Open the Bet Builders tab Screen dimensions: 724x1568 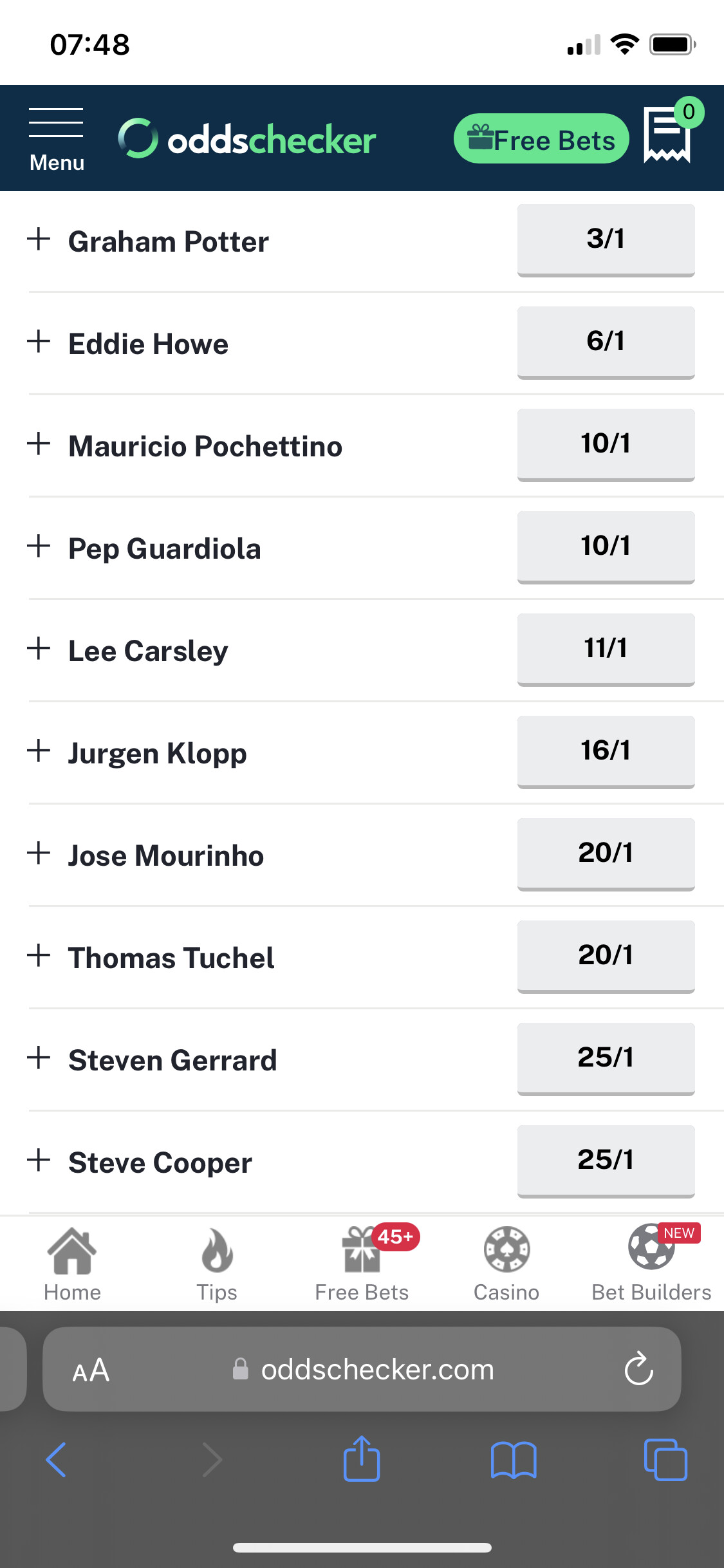point(651,1264)
